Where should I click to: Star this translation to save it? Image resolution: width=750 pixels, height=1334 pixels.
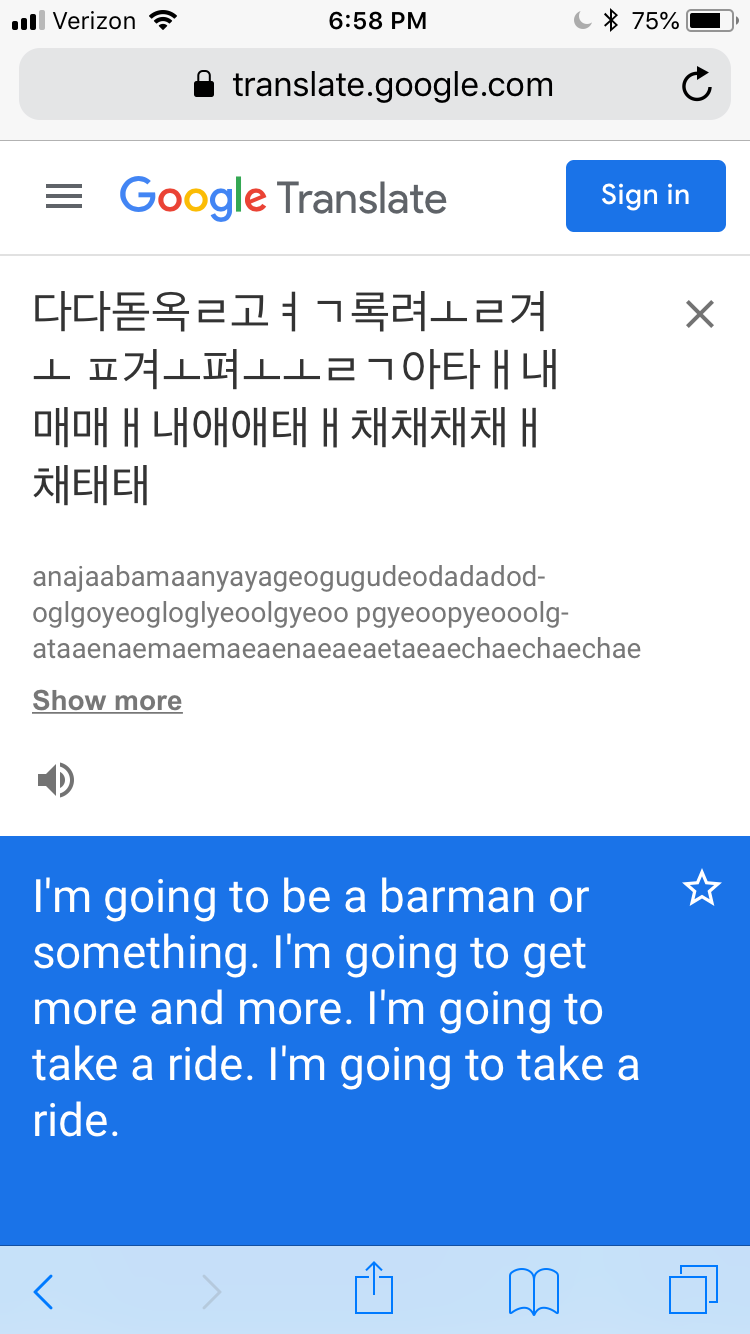pyautogui.click(x=701, y=888)
